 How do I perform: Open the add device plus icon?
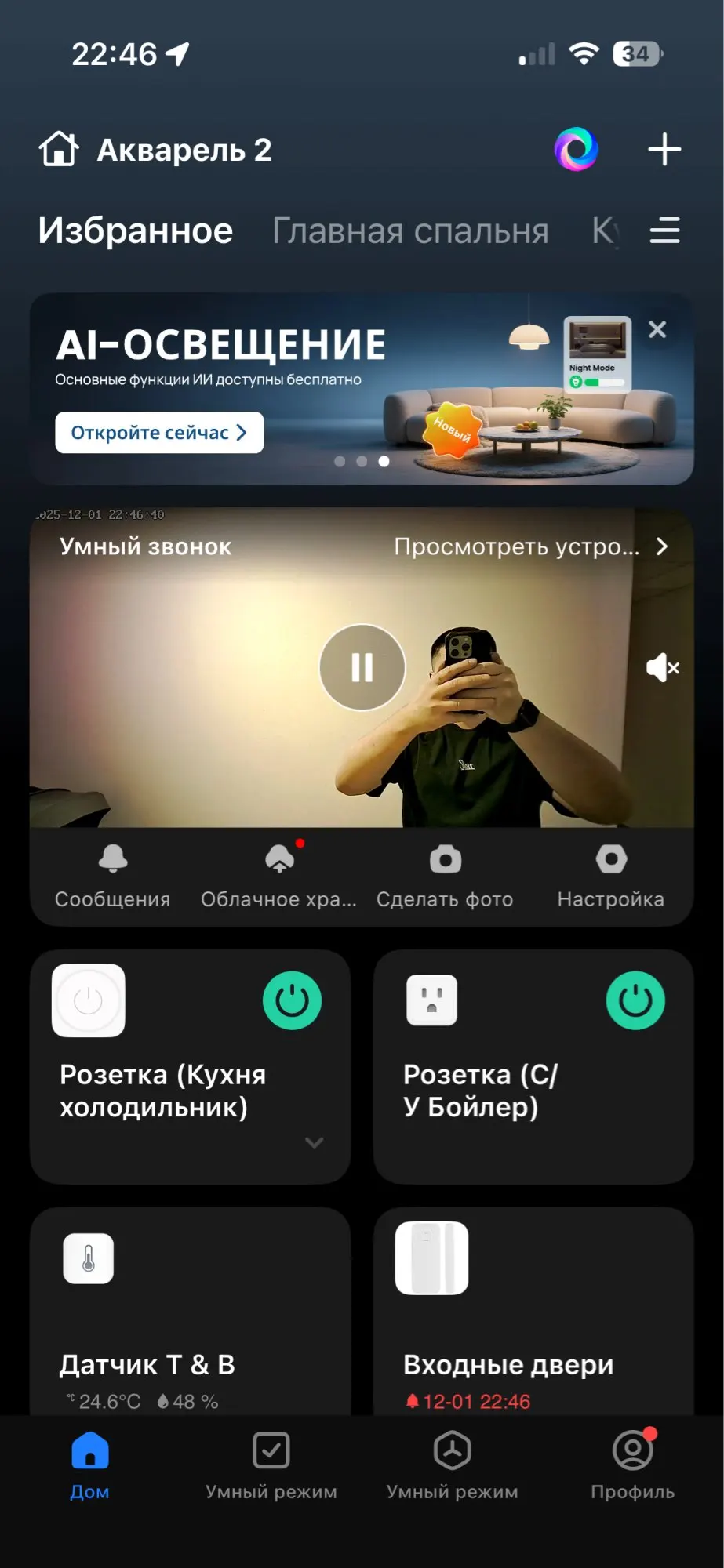(664, 149)
